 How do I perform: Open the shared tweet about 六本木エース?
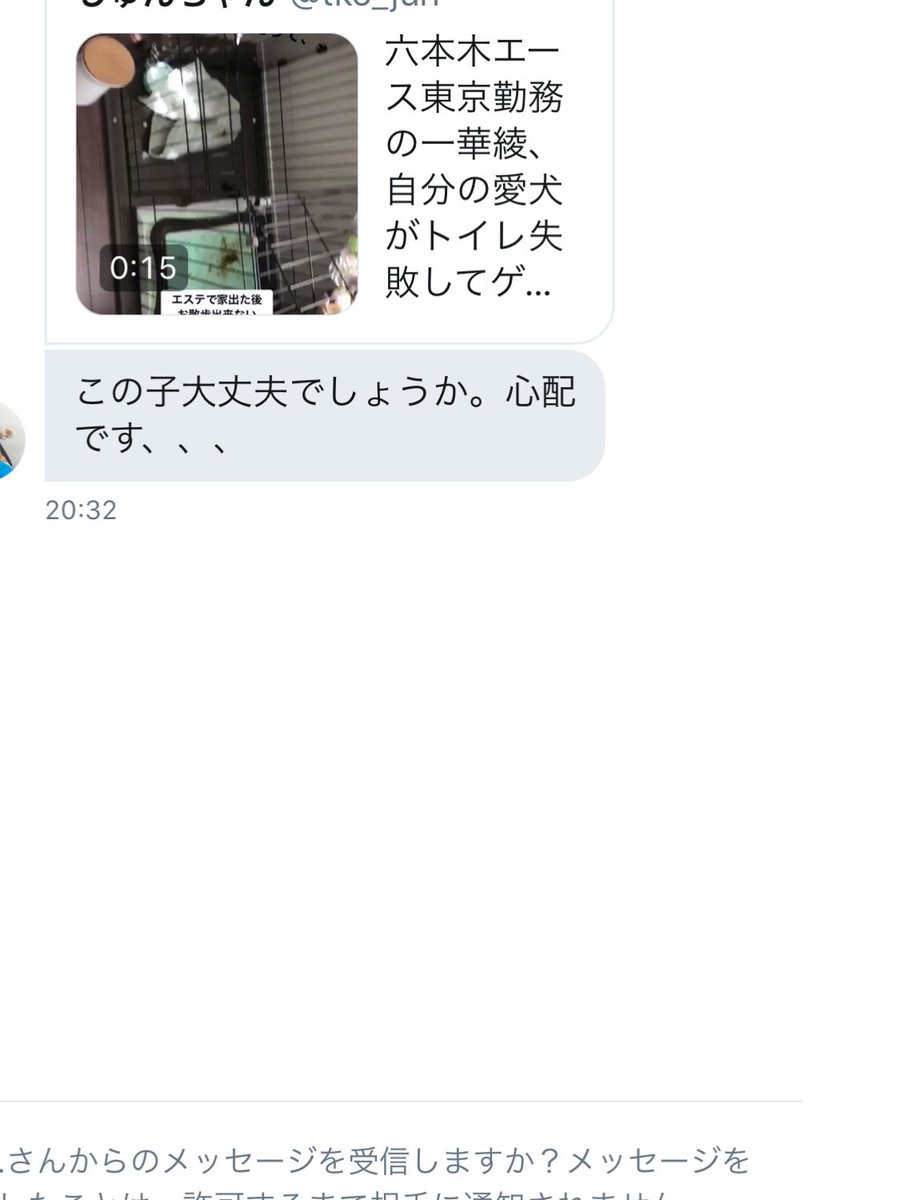(474, 168)
